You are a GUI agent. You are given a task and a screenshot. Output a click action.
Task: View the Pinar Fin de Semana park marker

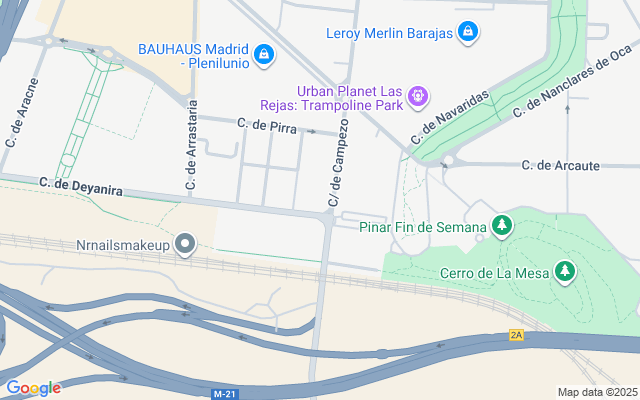[x=502, y=226]
